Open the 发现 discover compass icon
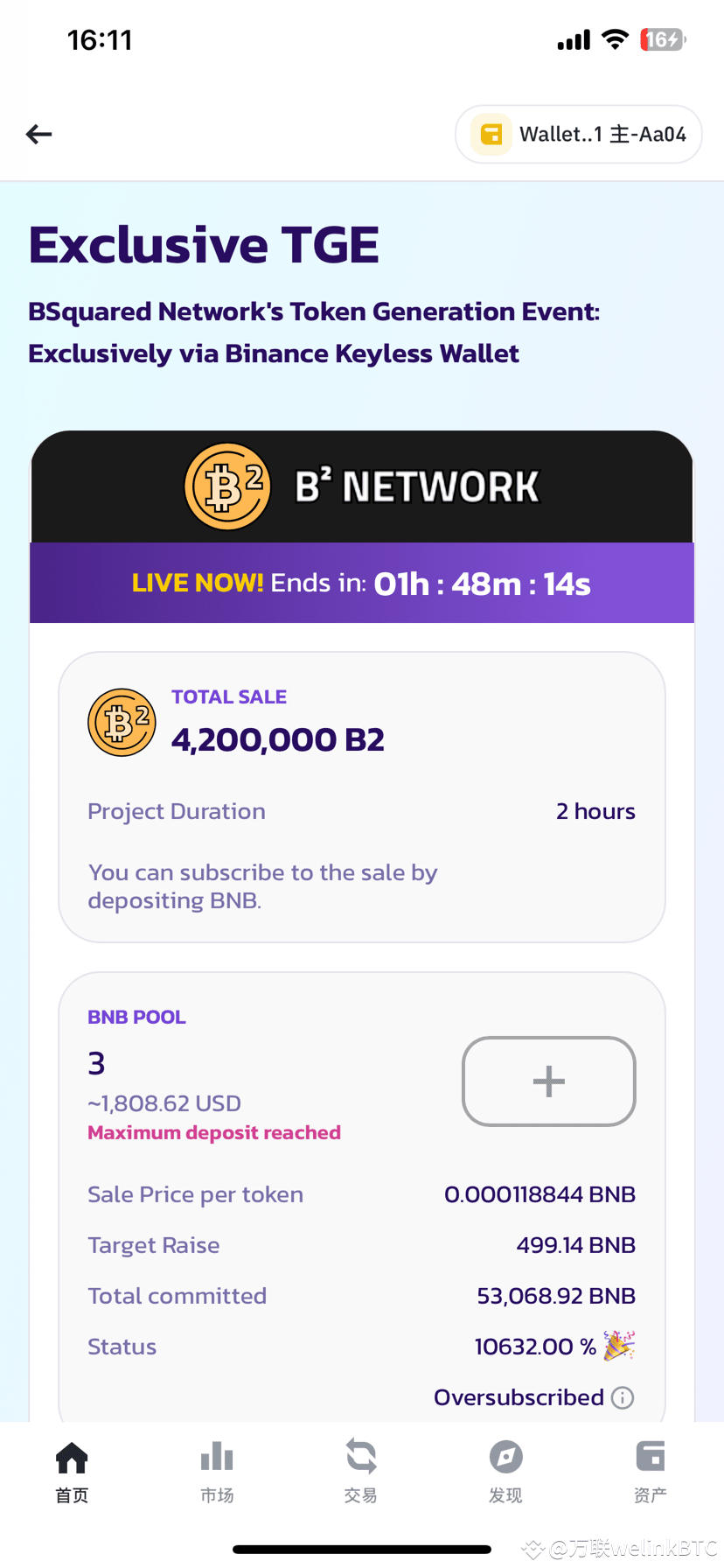724x1568 pixels. point(505,1461)
